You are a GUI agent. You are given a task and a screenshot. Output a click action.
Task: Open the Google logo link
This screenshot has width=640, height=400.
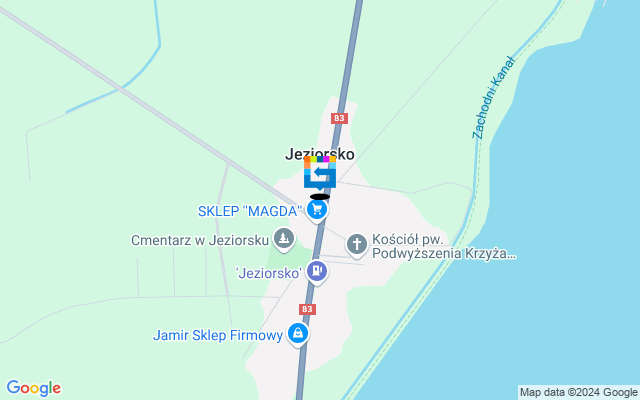[x=33, y=388]
